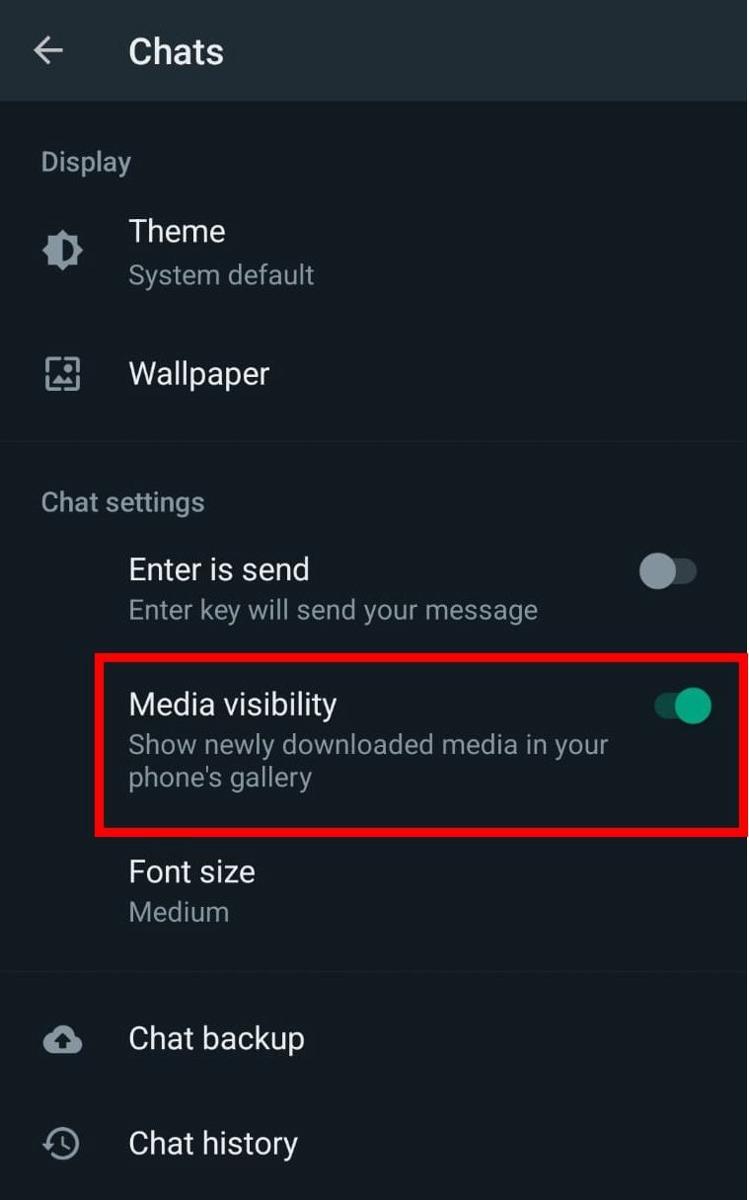Enable the Enter is send switch
The height and width of the screenshot is (1200, 749).
click(668, 572)
